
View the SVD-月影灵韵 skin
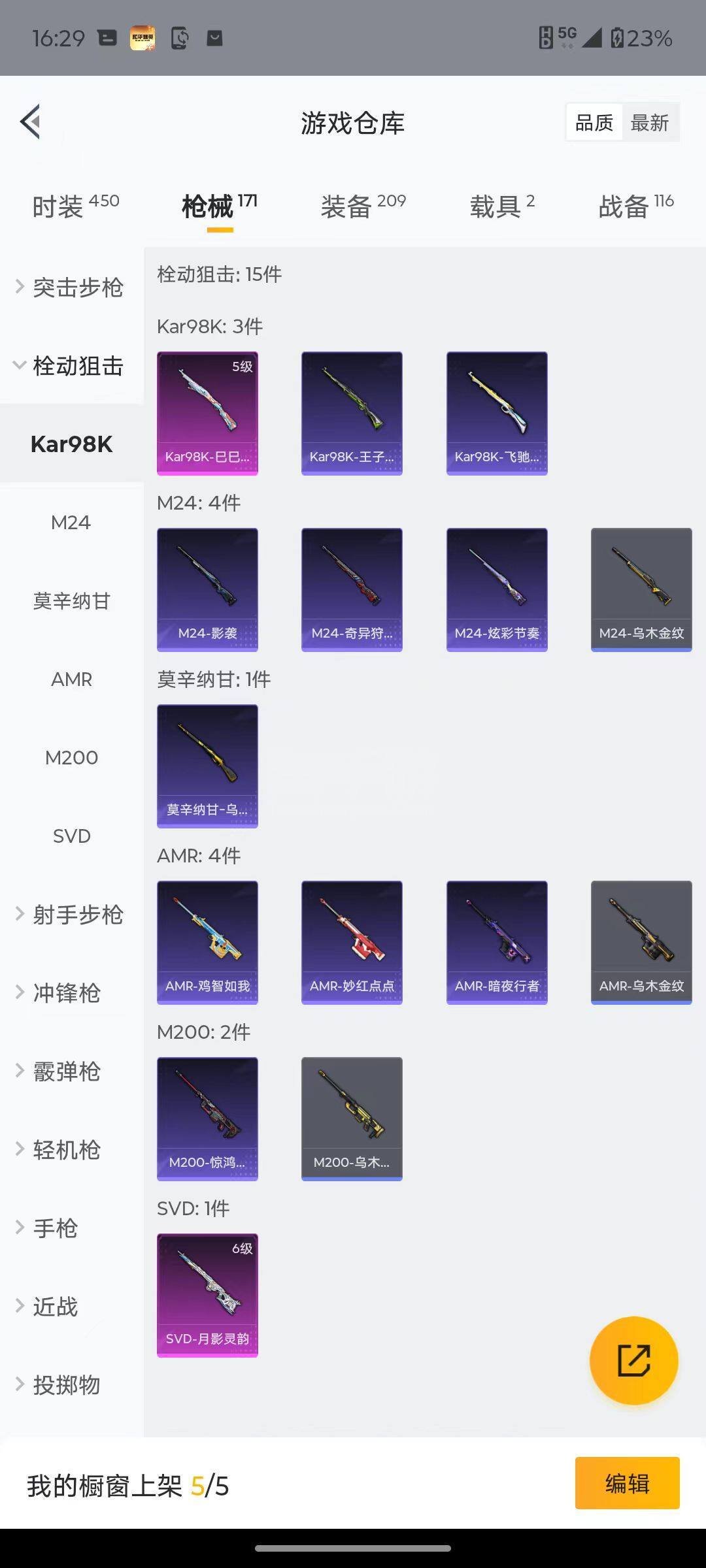coord(207,1295)
